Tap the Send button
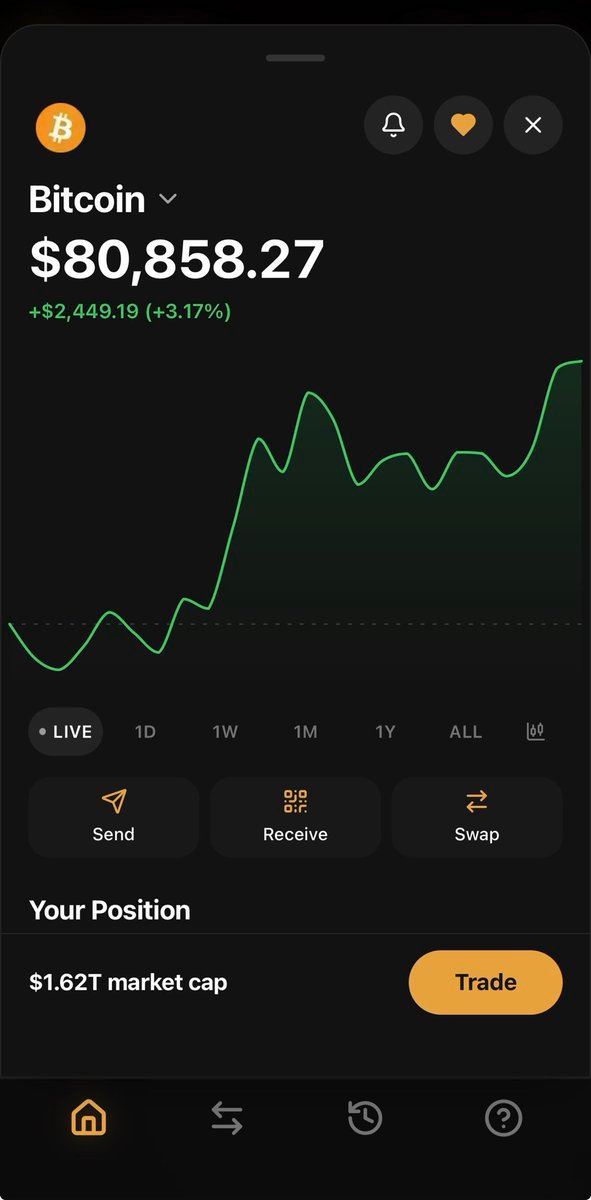591x1200 pixels. pos(114,817)
